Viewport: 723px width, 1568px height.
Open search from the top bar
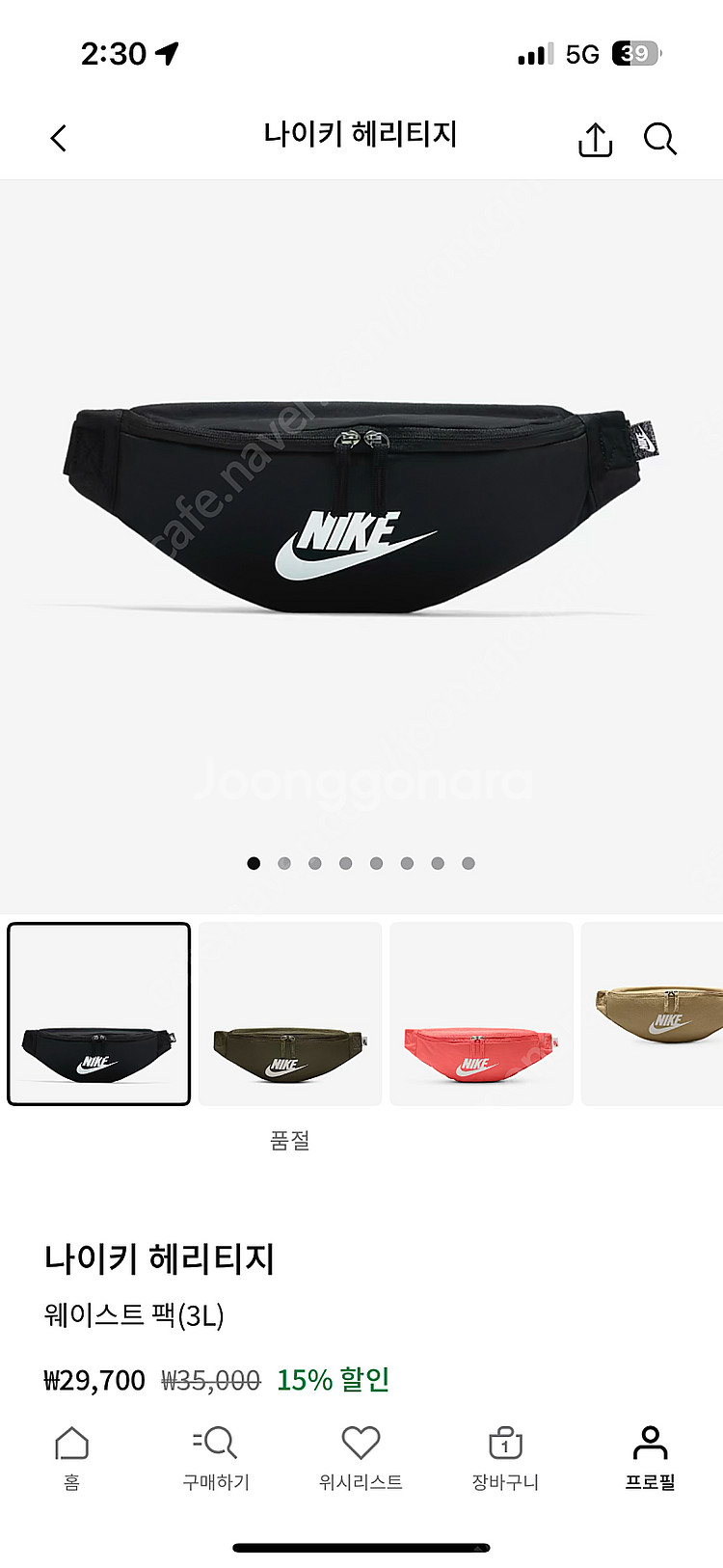pos(660,140)
